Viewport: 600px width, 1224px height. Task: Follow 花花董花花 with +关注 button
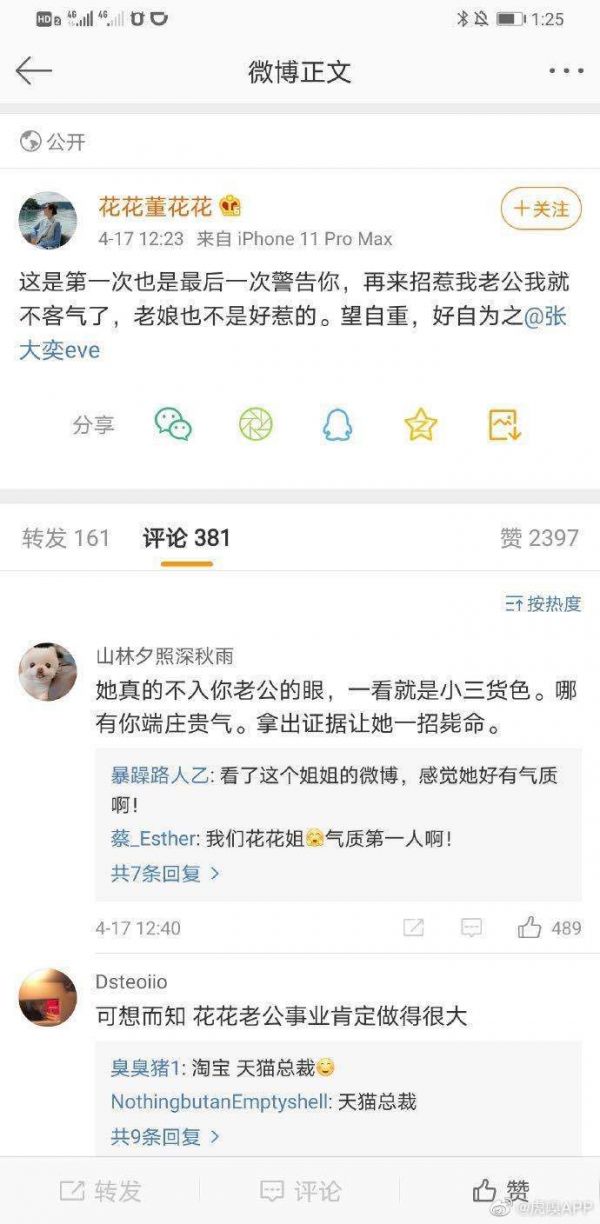(540, 209)
